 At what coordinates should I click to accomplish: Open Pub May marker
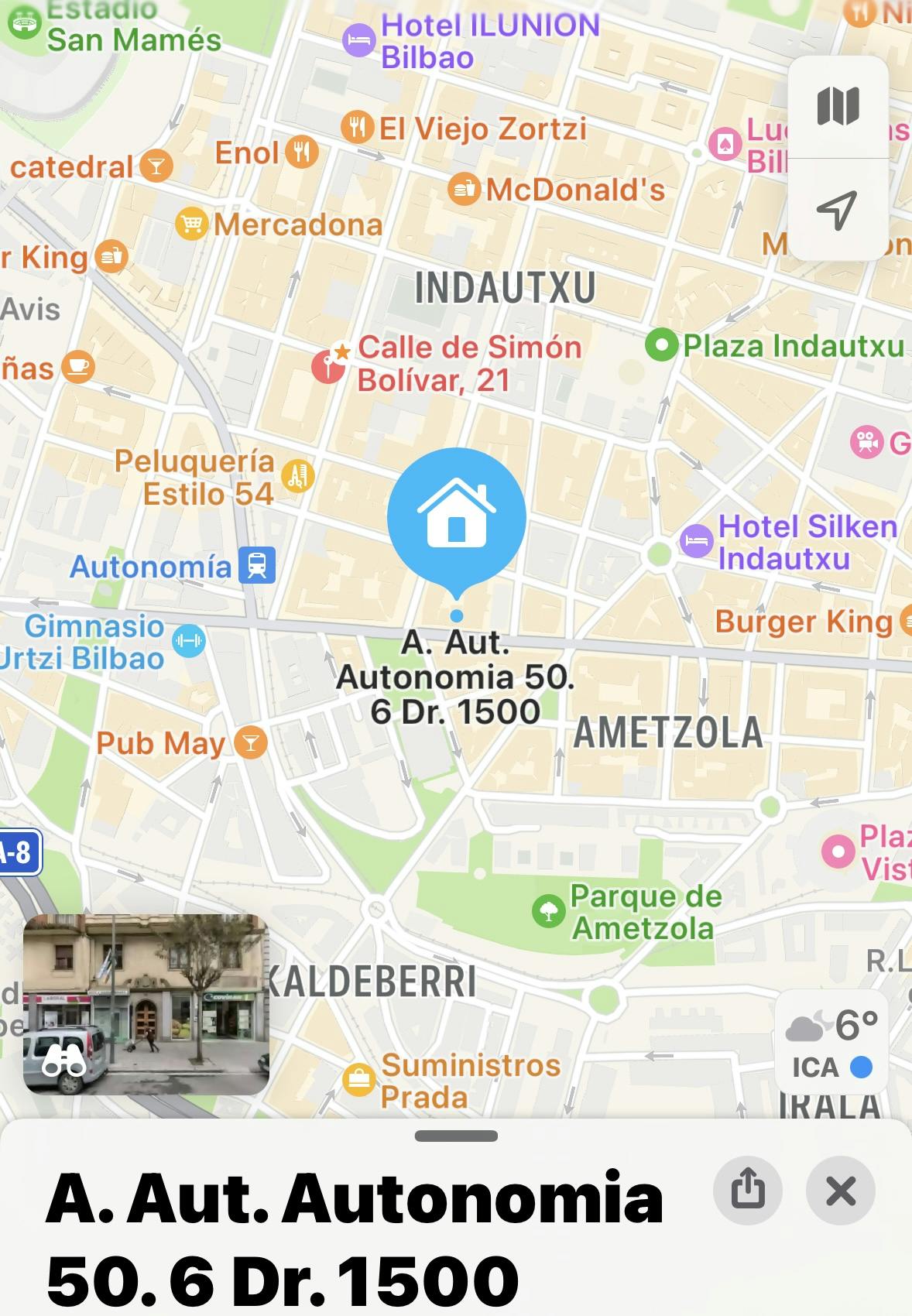click(250, 743)
